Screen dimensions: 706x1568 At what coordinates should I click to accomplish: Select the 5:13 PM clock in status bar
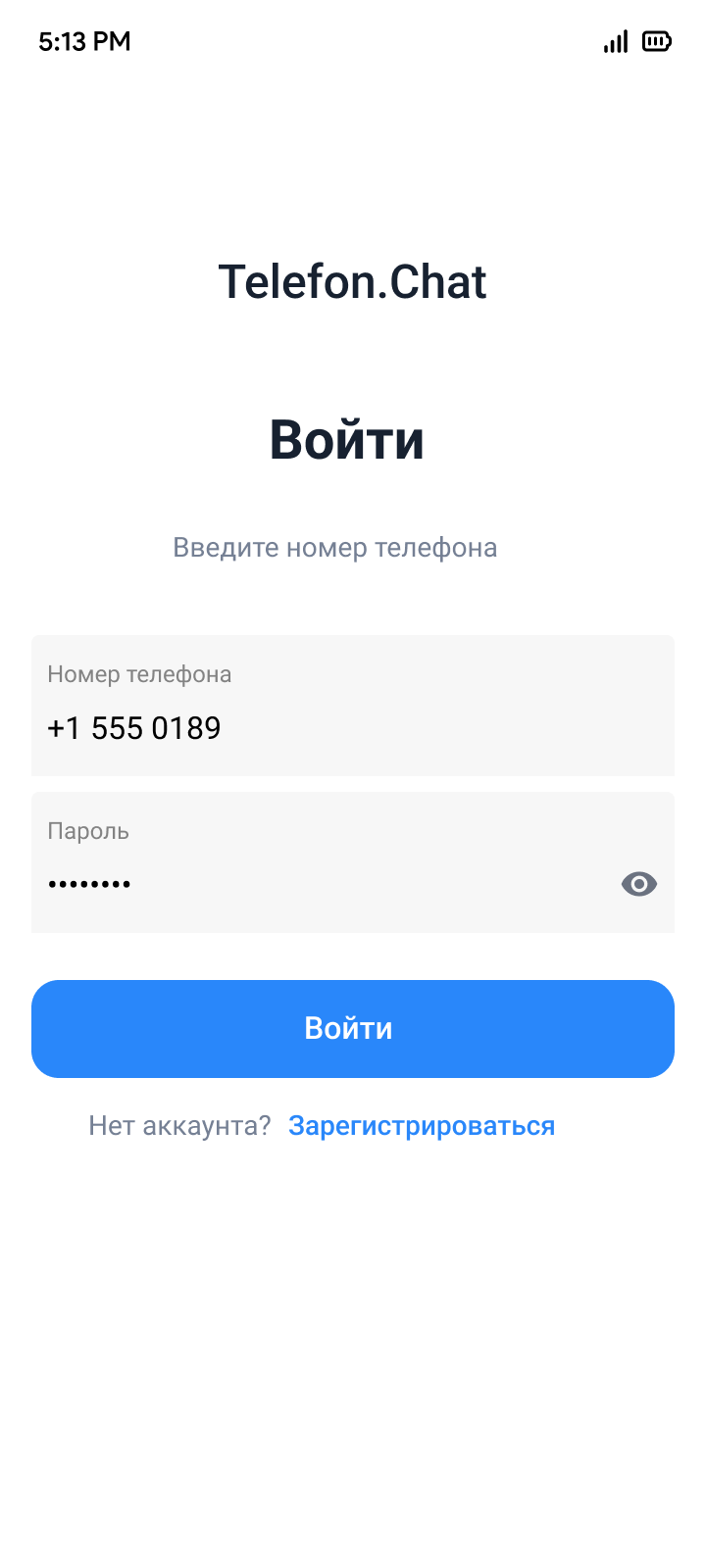(84, 41)
